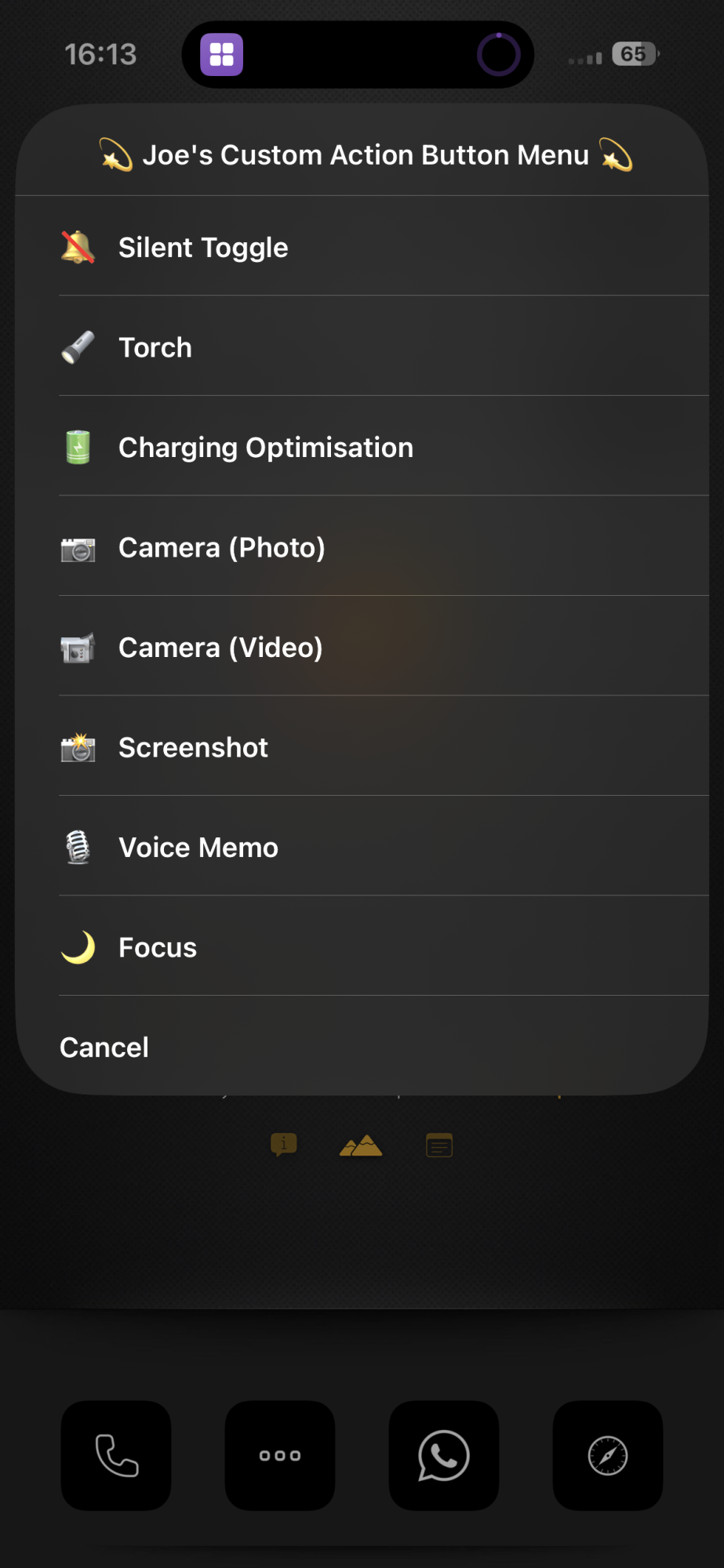Image resolution: width=724 pixels, height=1568 pixels.
Task: Tap the three-dots dock icon
Action: [280, 1455]
